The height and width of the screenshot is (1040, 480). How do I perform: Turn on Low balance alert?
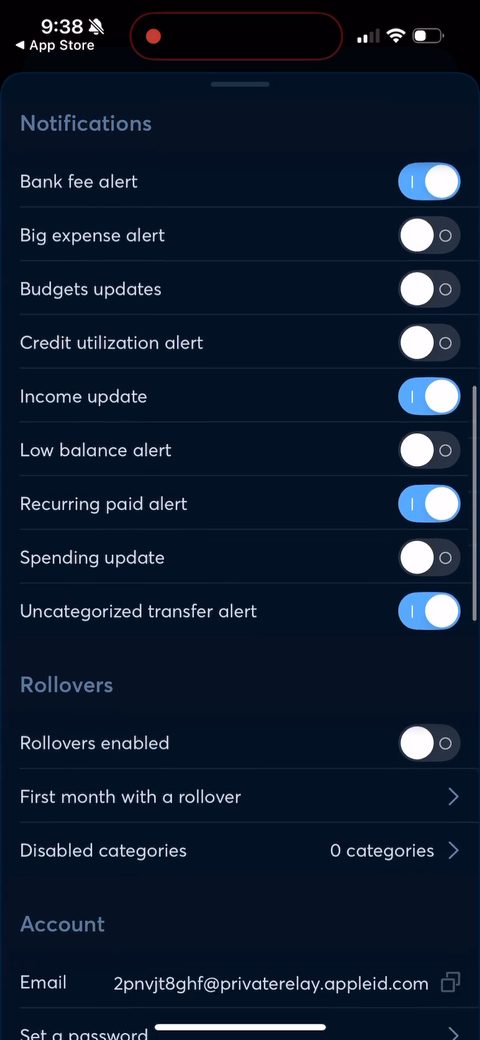click(429, 450)
